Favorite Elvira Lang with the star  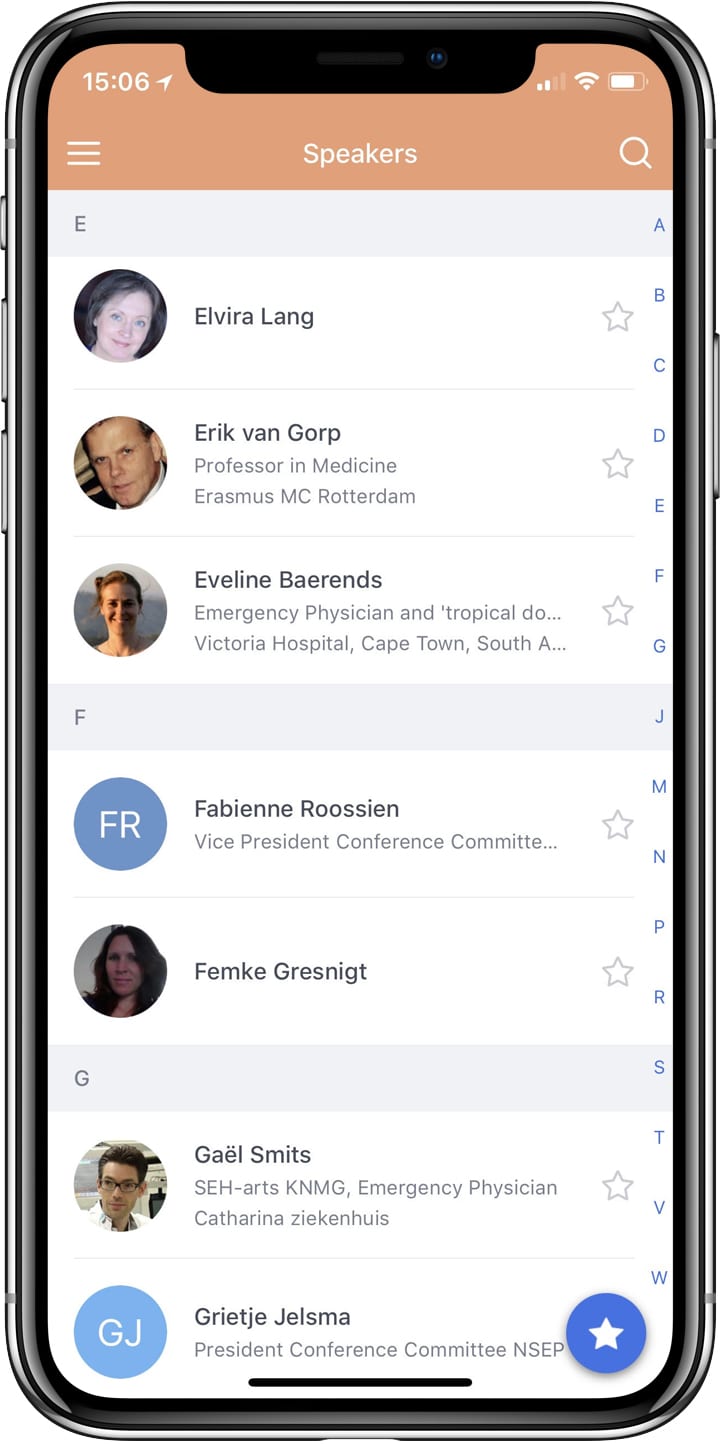tap(617, 317)
